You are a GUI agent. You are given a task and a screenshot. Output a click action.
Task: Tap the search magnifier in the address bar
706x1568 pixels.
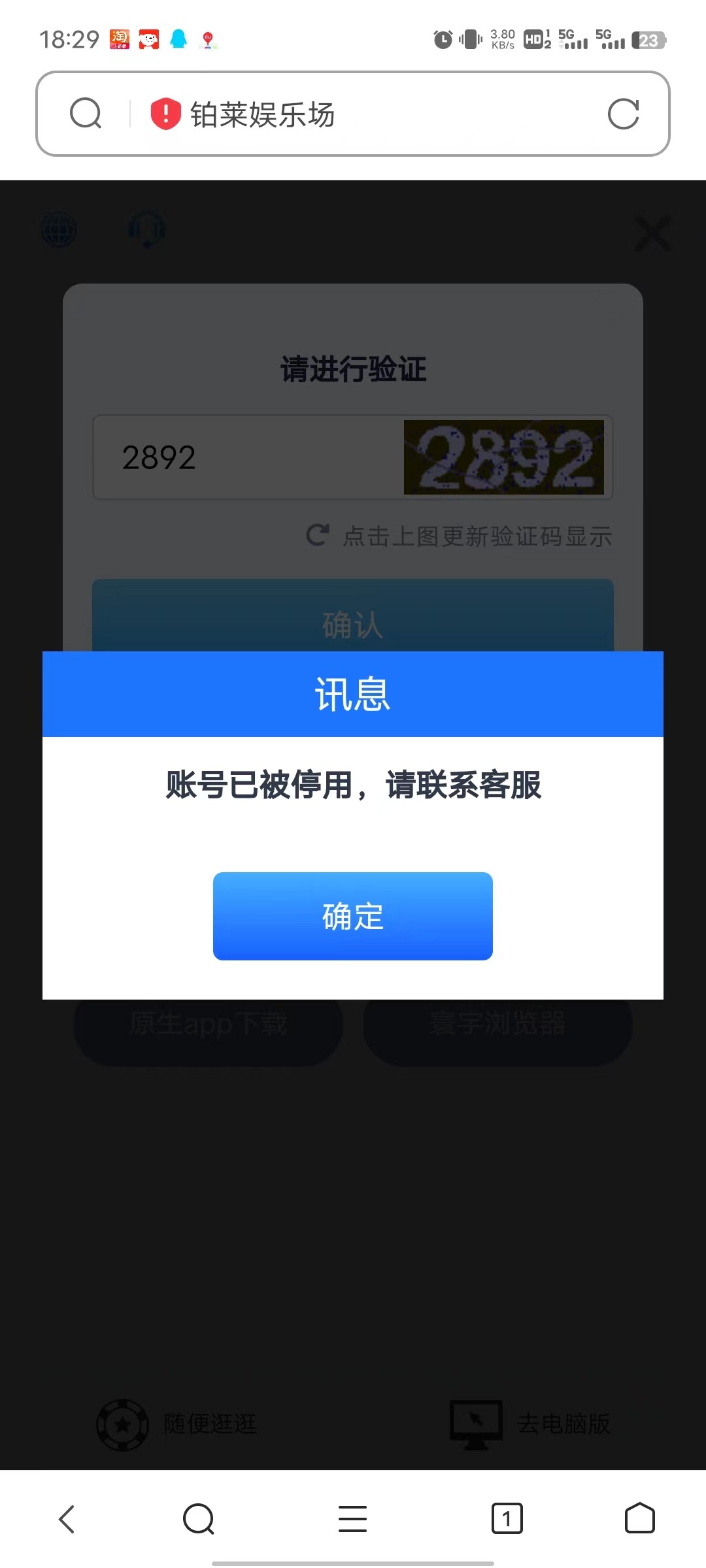pyautogui.click(x=85, y=114)
